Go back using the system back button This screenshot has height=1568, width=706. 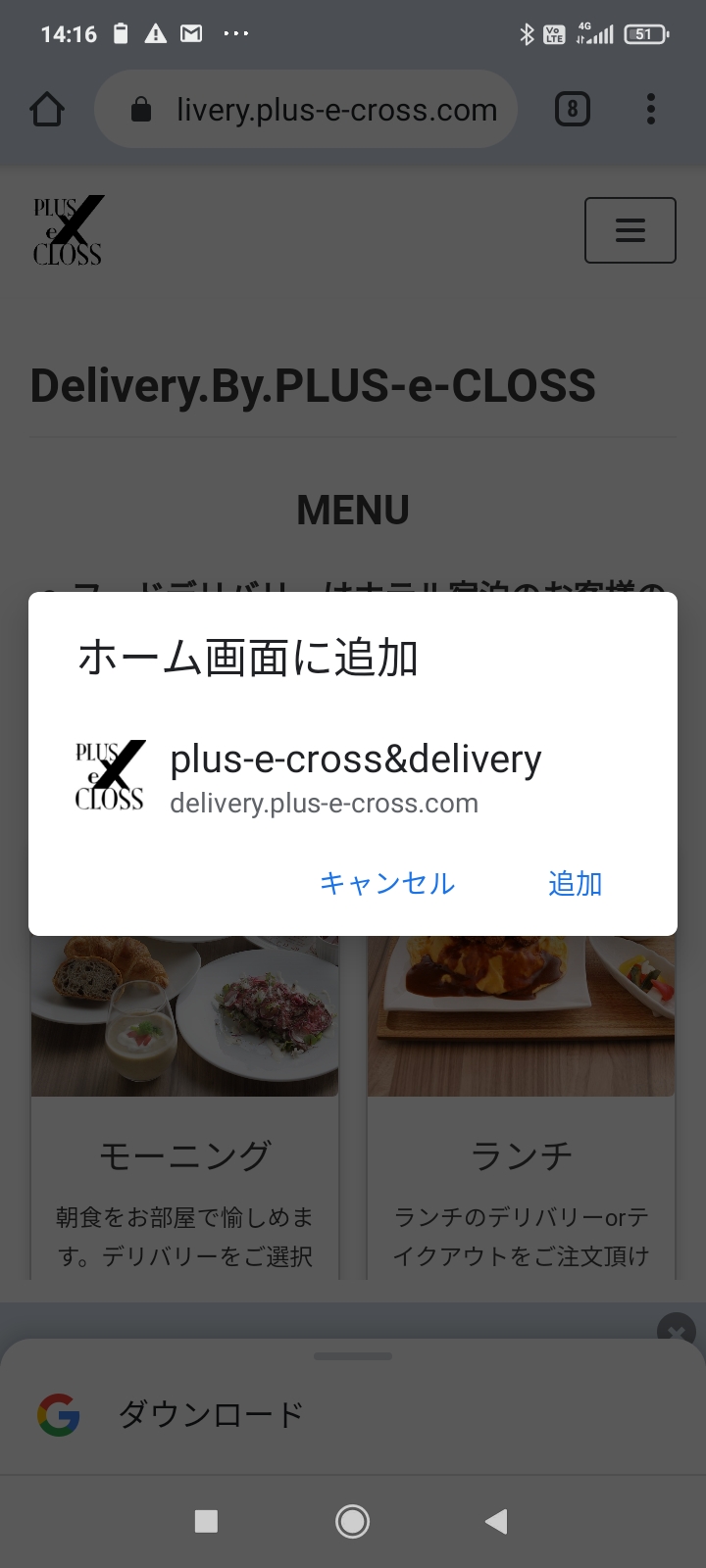tap(496, 1521)
